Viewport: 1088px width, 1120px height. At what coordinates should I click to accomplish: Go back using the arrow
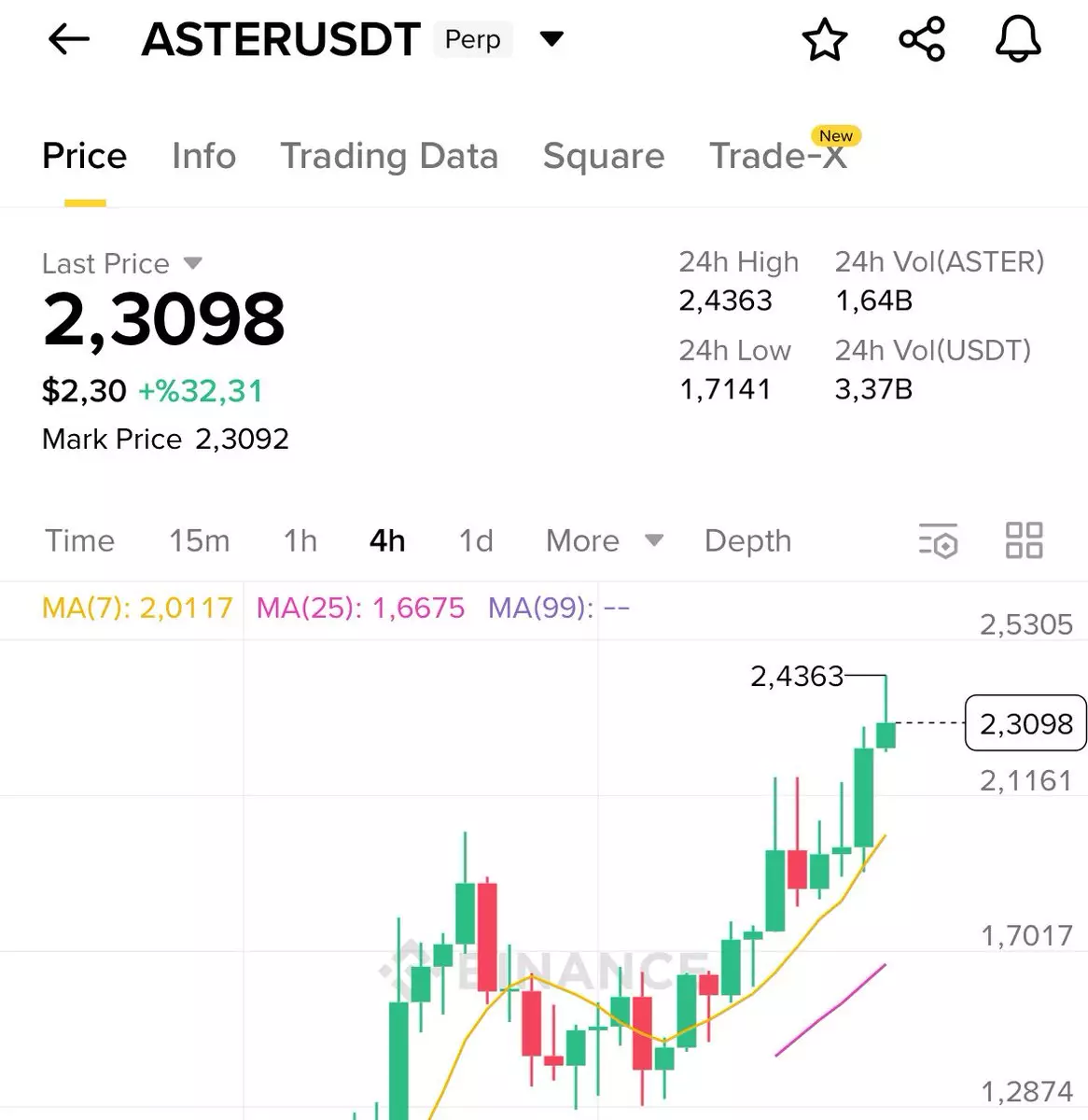click(69, 39)
